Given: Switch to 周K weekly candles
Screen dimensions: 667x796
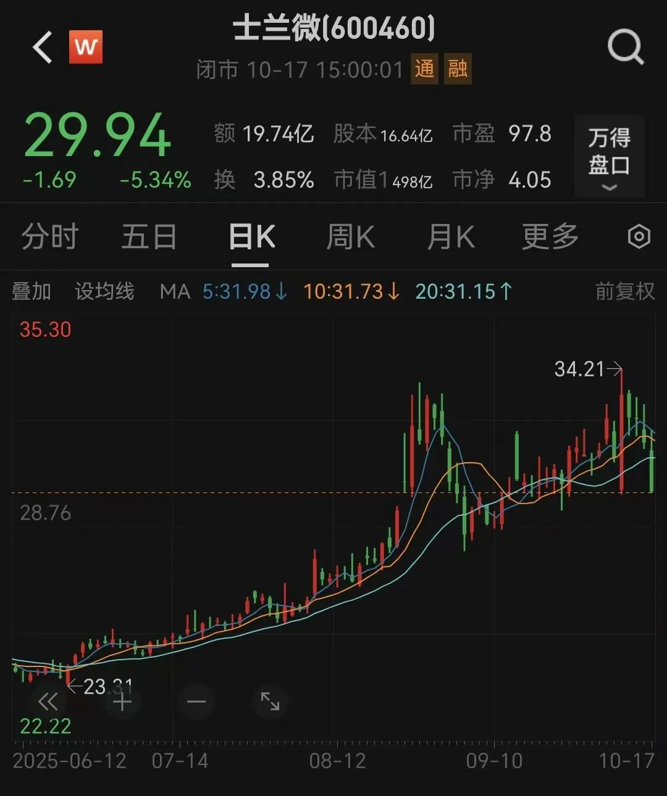Looking at the screenshot, I should pos(350,237).
